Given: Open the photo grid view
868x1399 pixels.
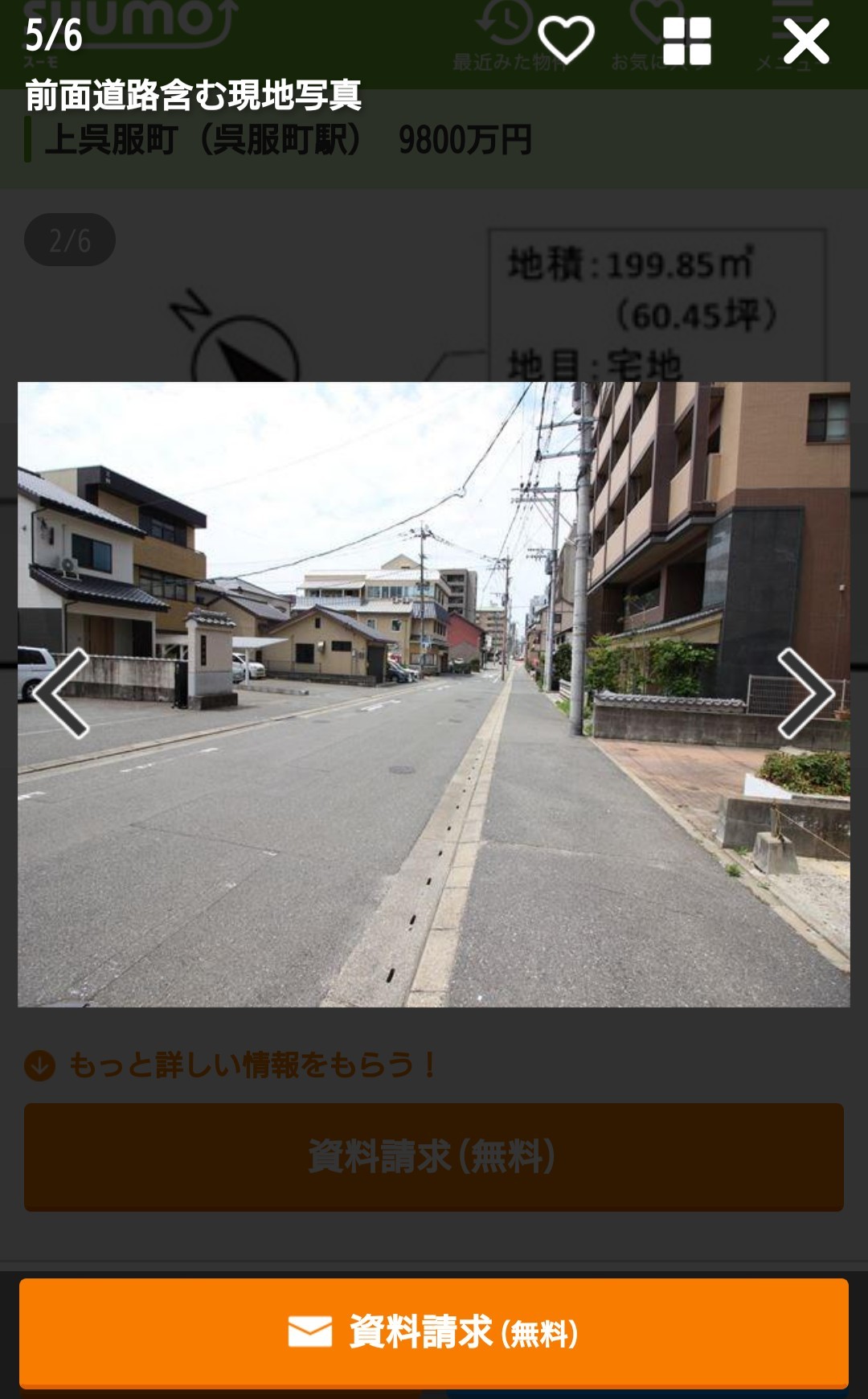Looking at the screenshot, I should (x=686, y=41).
